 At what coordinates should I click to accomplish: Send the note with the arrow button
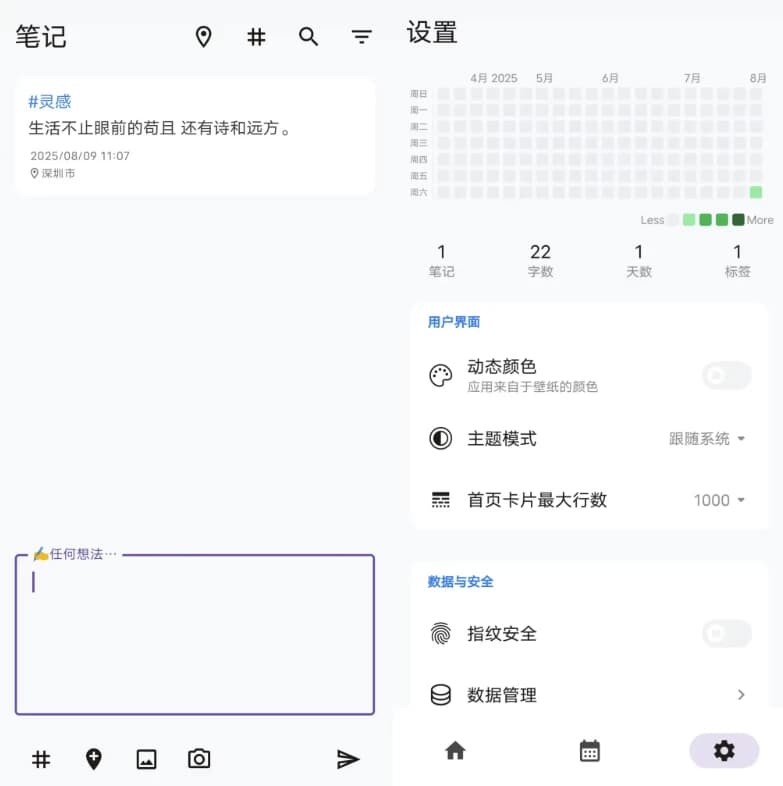point(349,759)
